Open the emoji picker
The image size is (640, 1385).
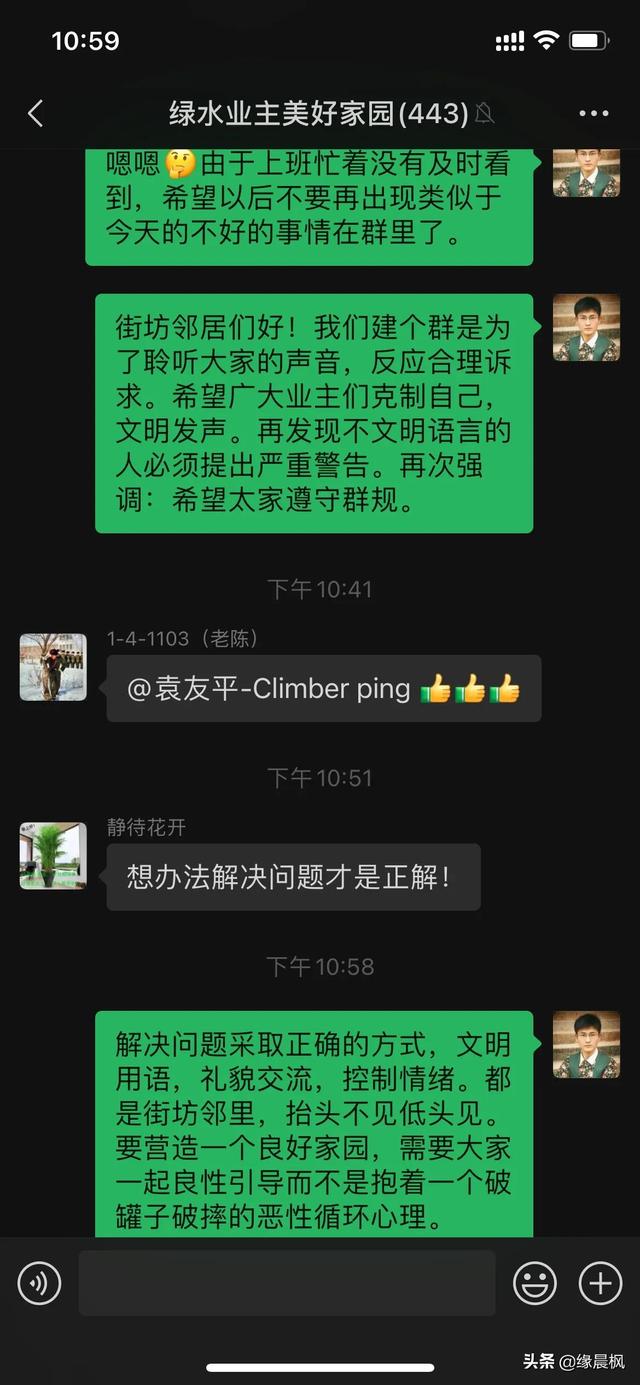(x=535, y=1283)
